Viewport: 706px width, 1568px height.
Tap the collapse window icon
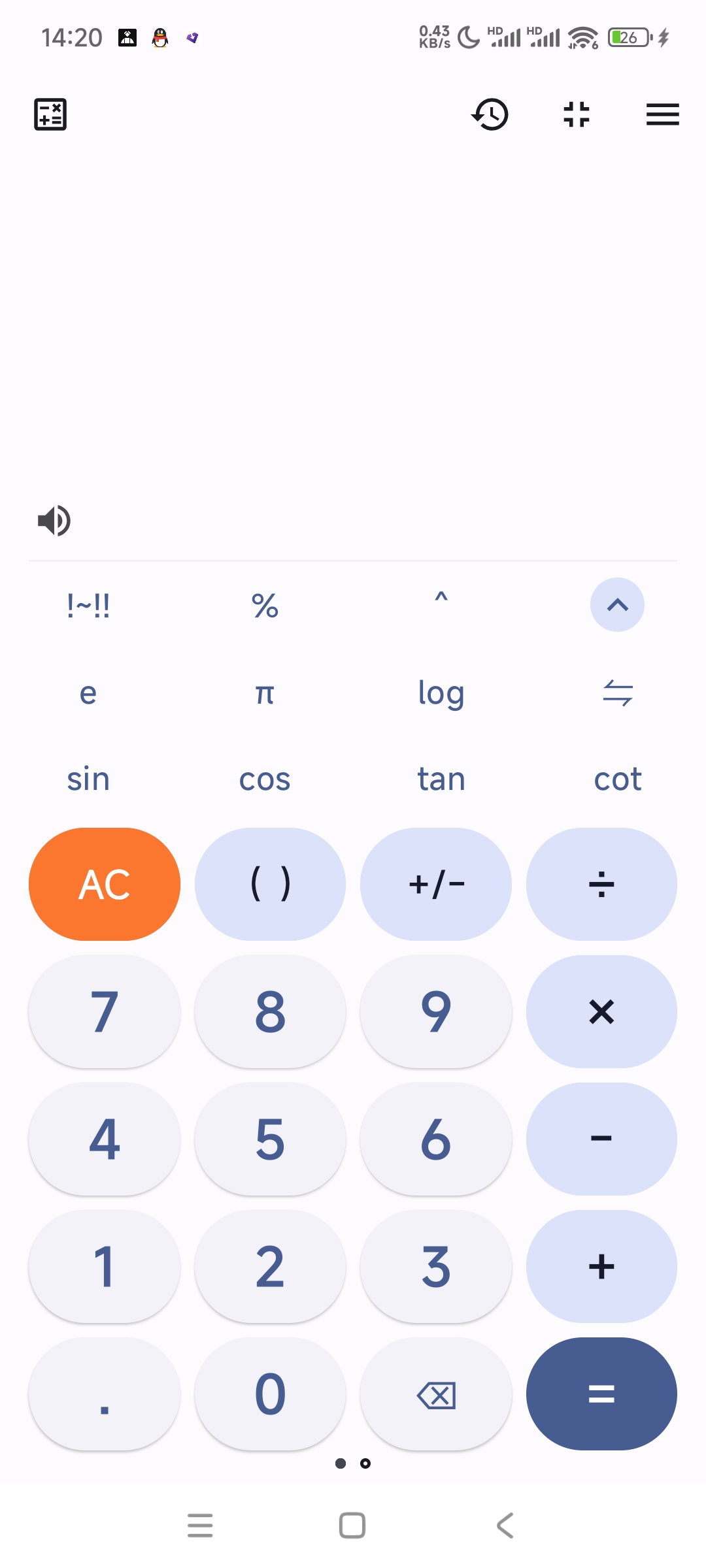click(x=576, y=114)
